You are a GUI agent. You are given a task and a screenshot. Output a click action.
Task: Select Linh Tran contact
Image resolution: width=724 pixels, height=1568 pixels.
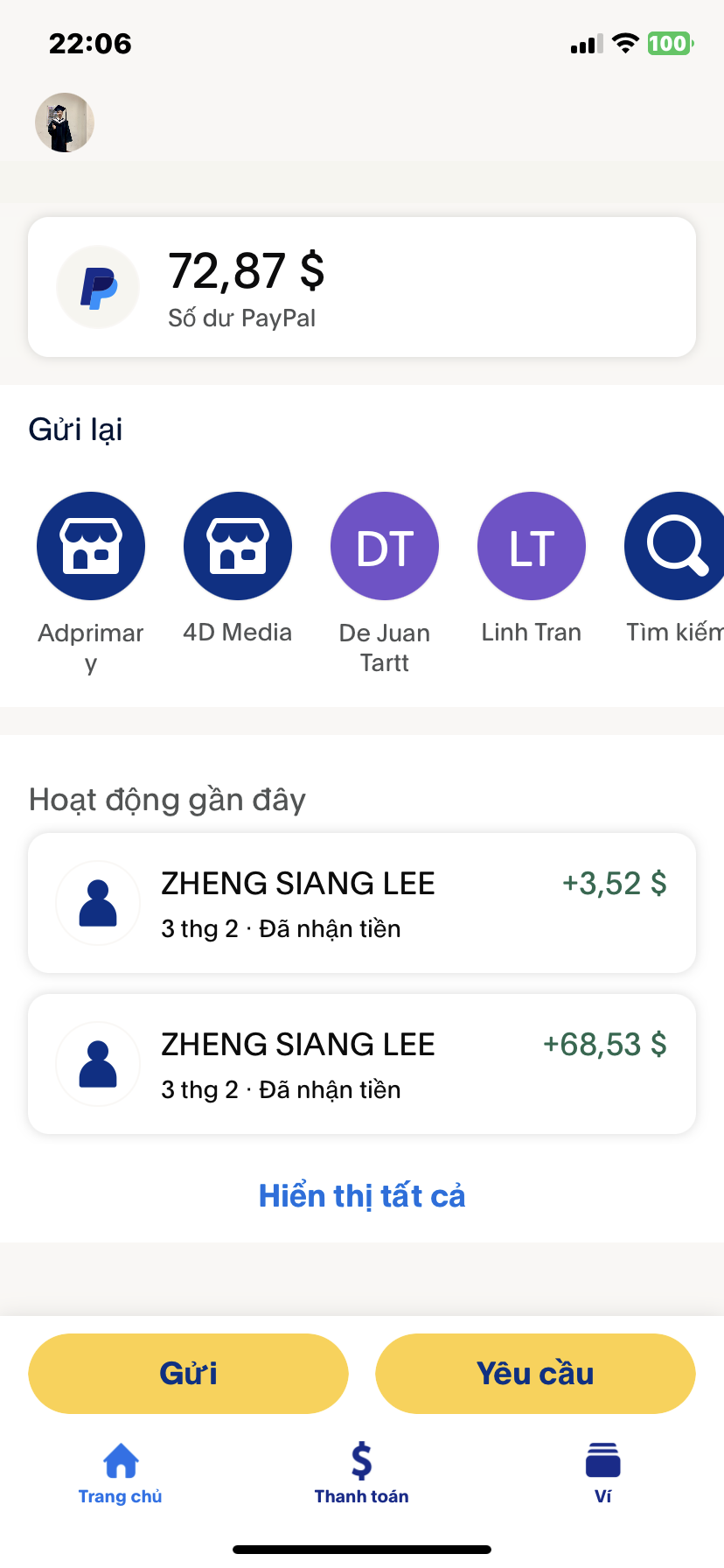pos(532,547)
